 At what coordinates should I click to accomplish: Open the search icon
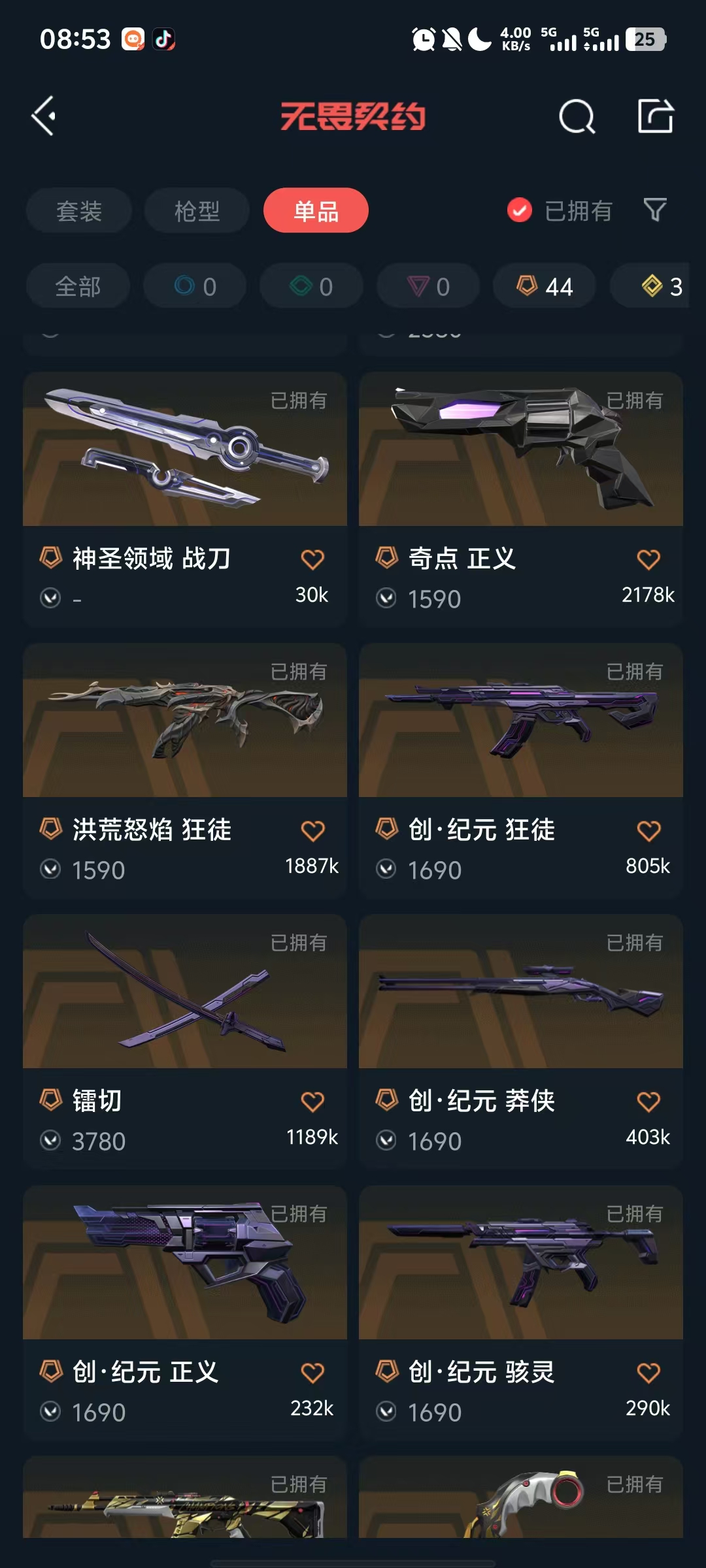pyautogui.click(x=577, y=116)
